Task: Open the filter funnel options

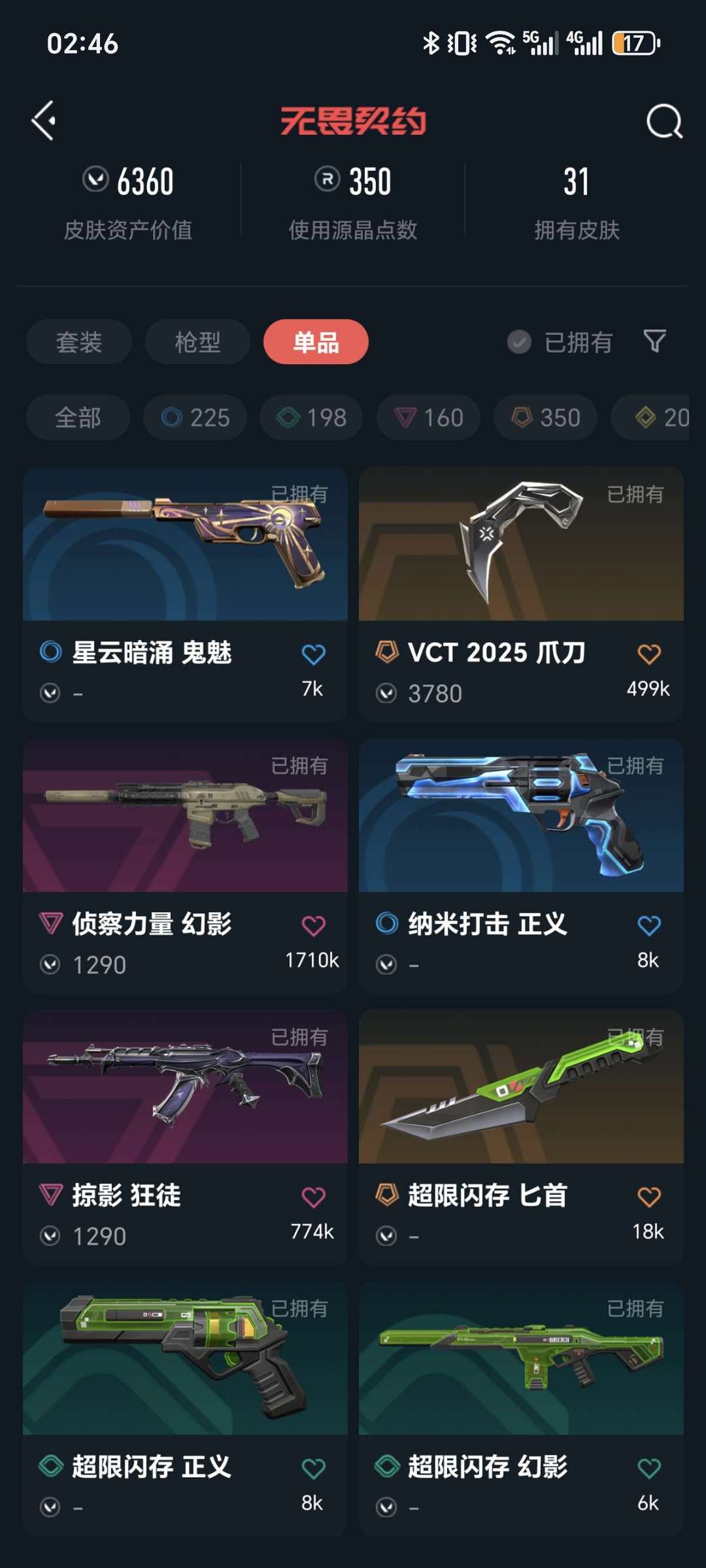Action: (654, 341)
